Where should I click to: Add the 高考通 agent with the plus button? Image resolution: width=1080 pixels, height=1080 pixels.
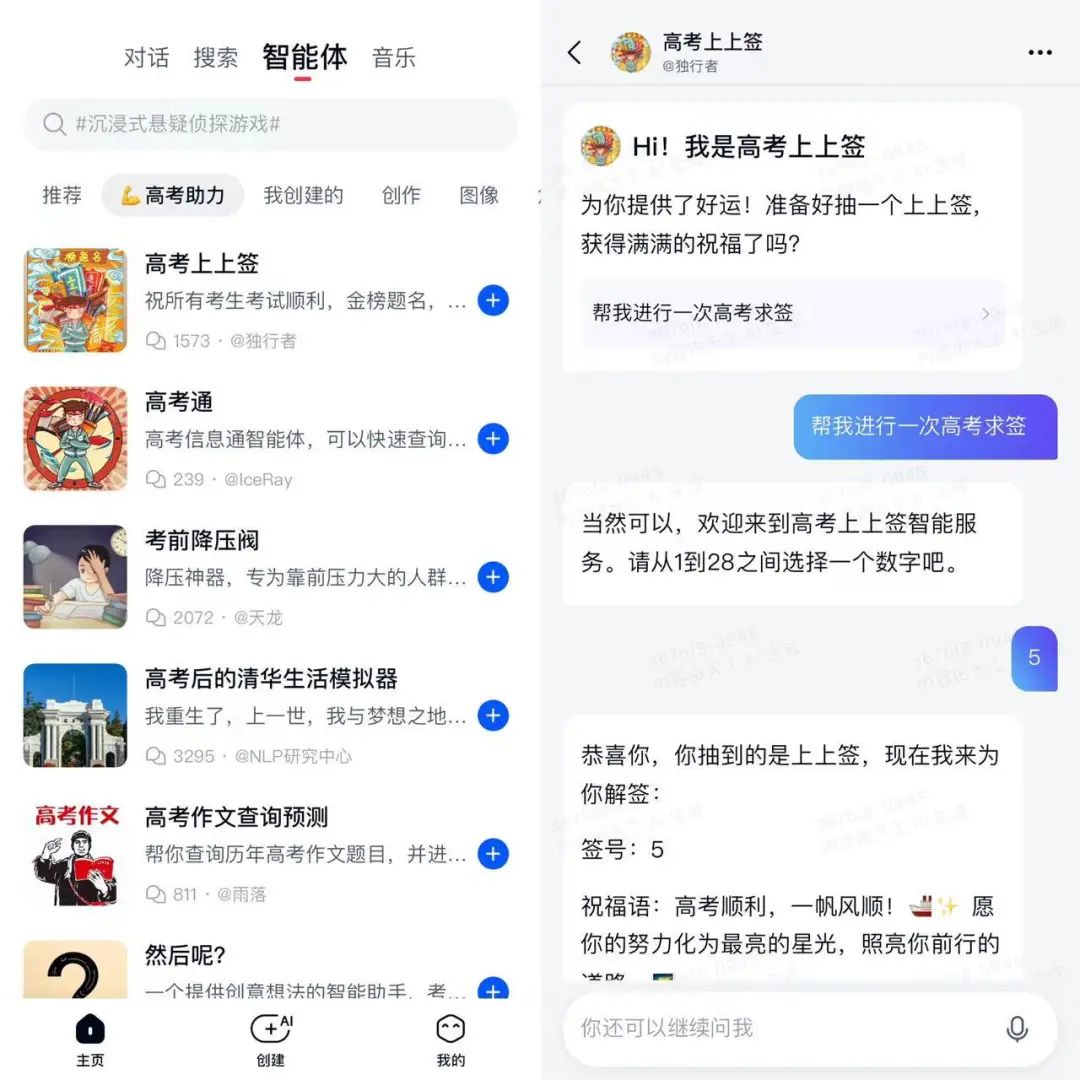point(493,438)
